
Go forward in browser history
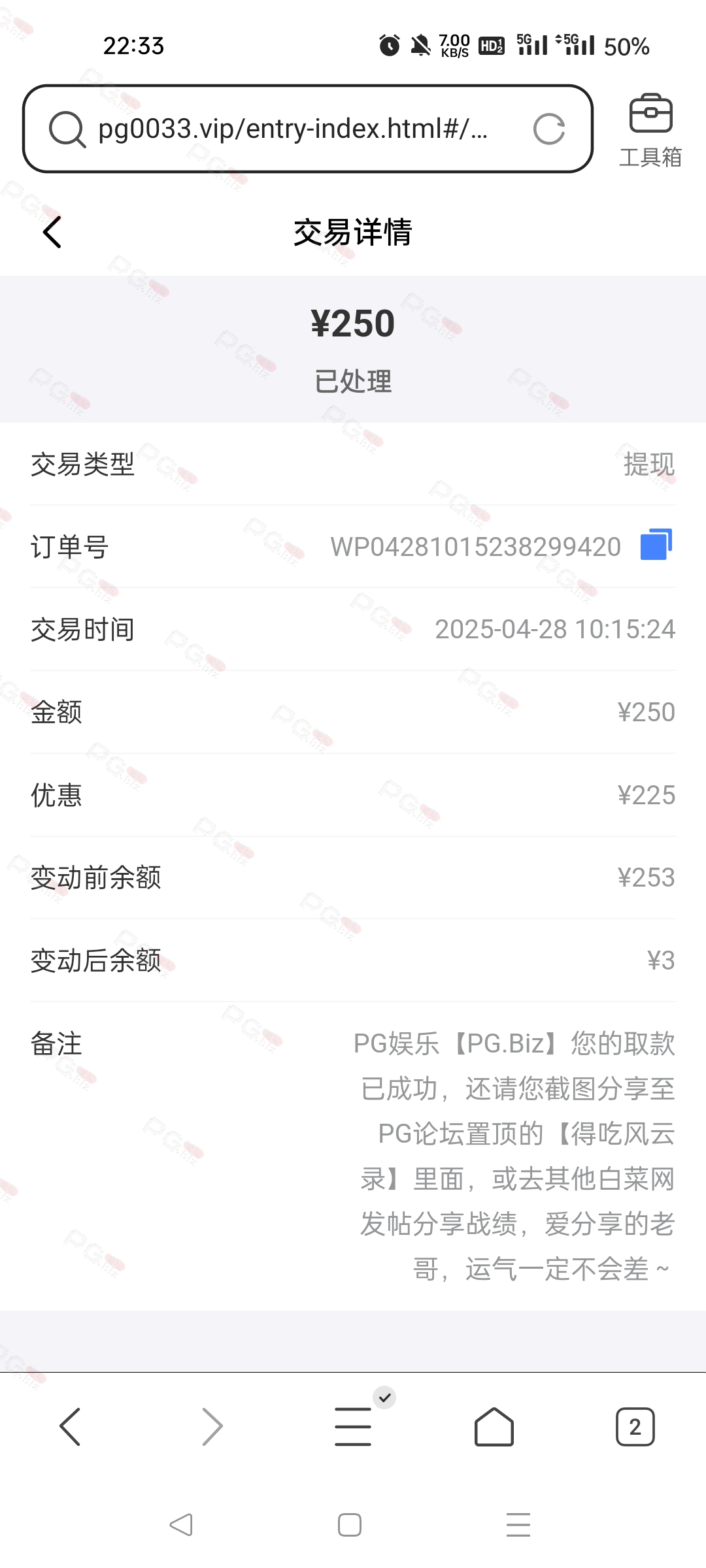coord(212,1426)
